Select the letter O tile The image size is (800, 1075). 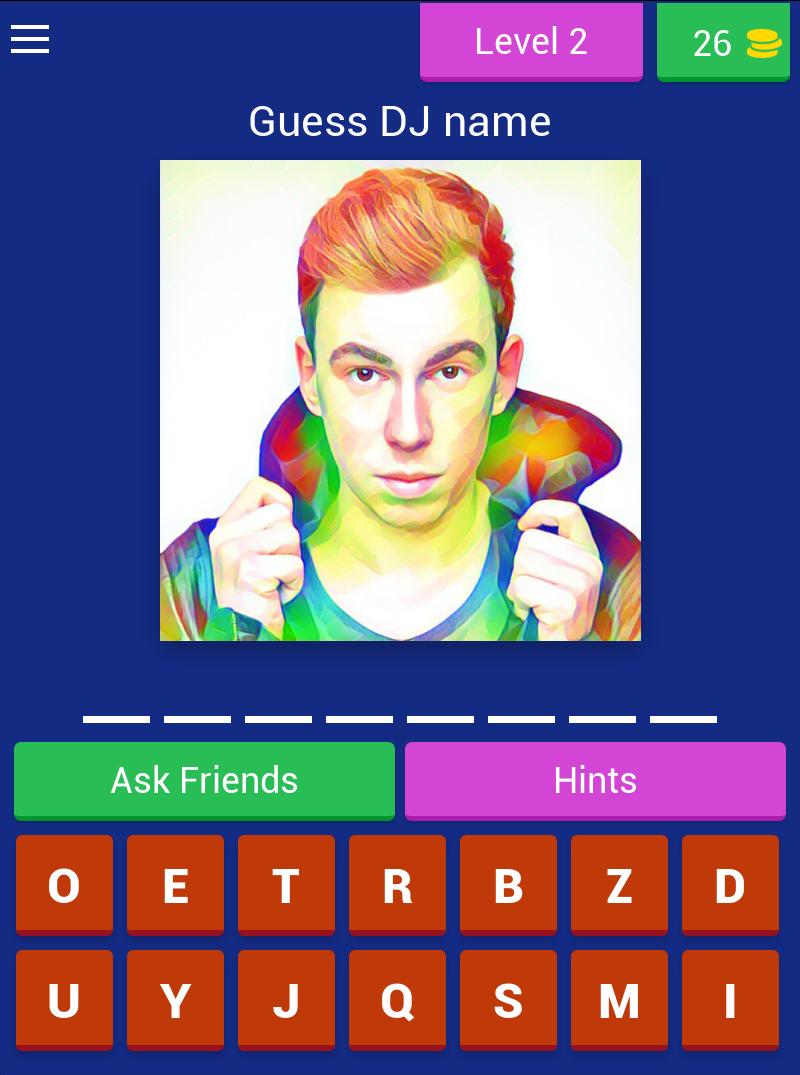coord(64,885)
